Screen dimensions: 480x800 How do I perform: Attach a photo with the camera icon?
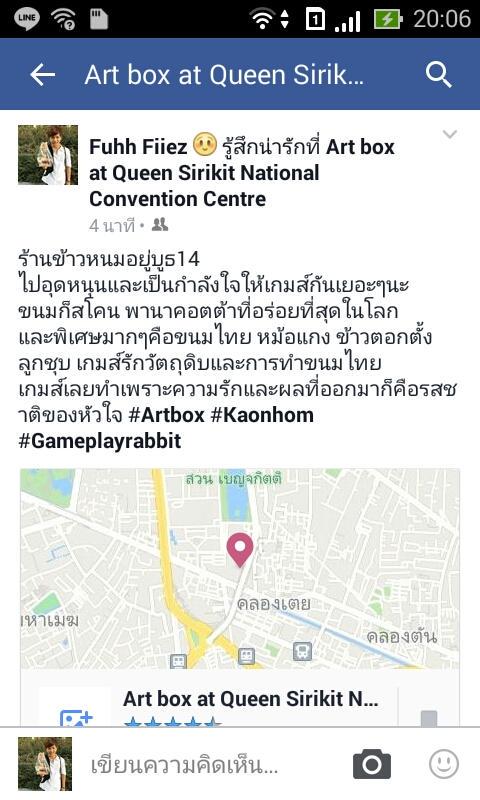pyautogui.click(x=372, y=764)
